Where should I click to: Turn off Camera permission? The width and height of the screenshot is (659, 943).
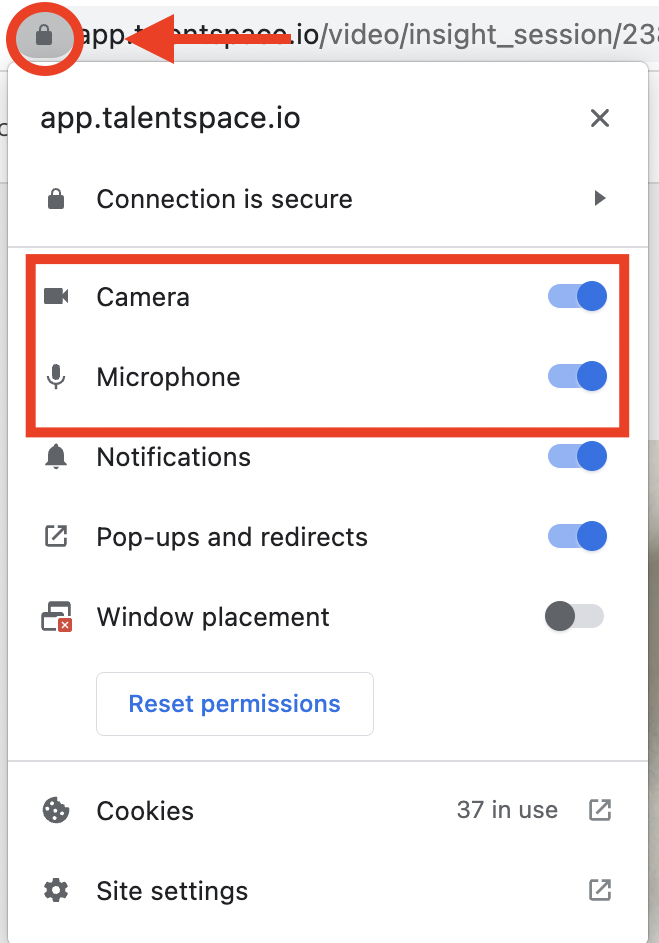[x=577, y=297]
